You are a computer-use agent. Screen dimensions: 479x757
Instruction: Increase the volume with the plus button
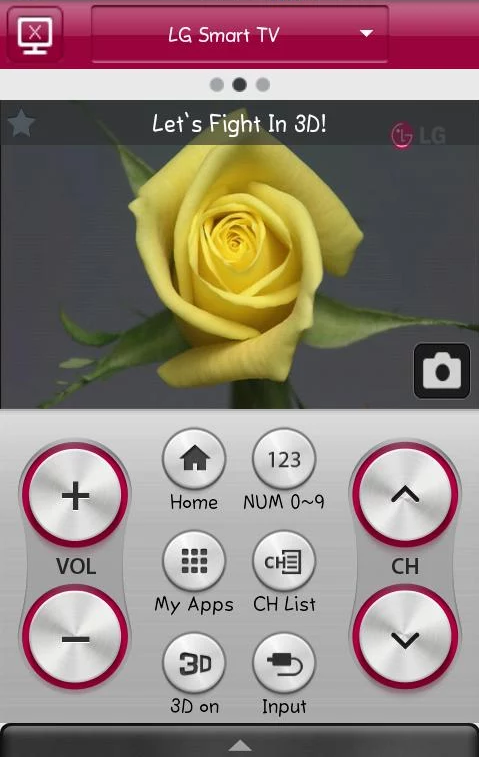[x=75, y=495]
